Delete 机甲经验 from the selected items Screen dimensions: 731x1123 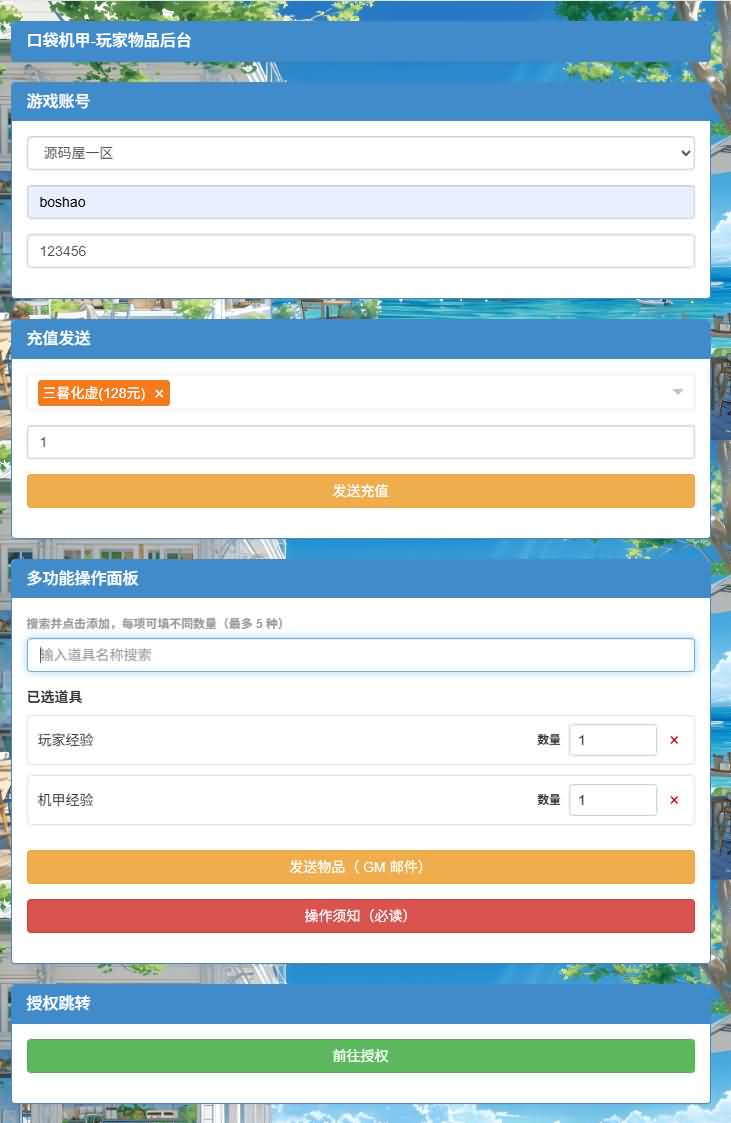[674, 800]
